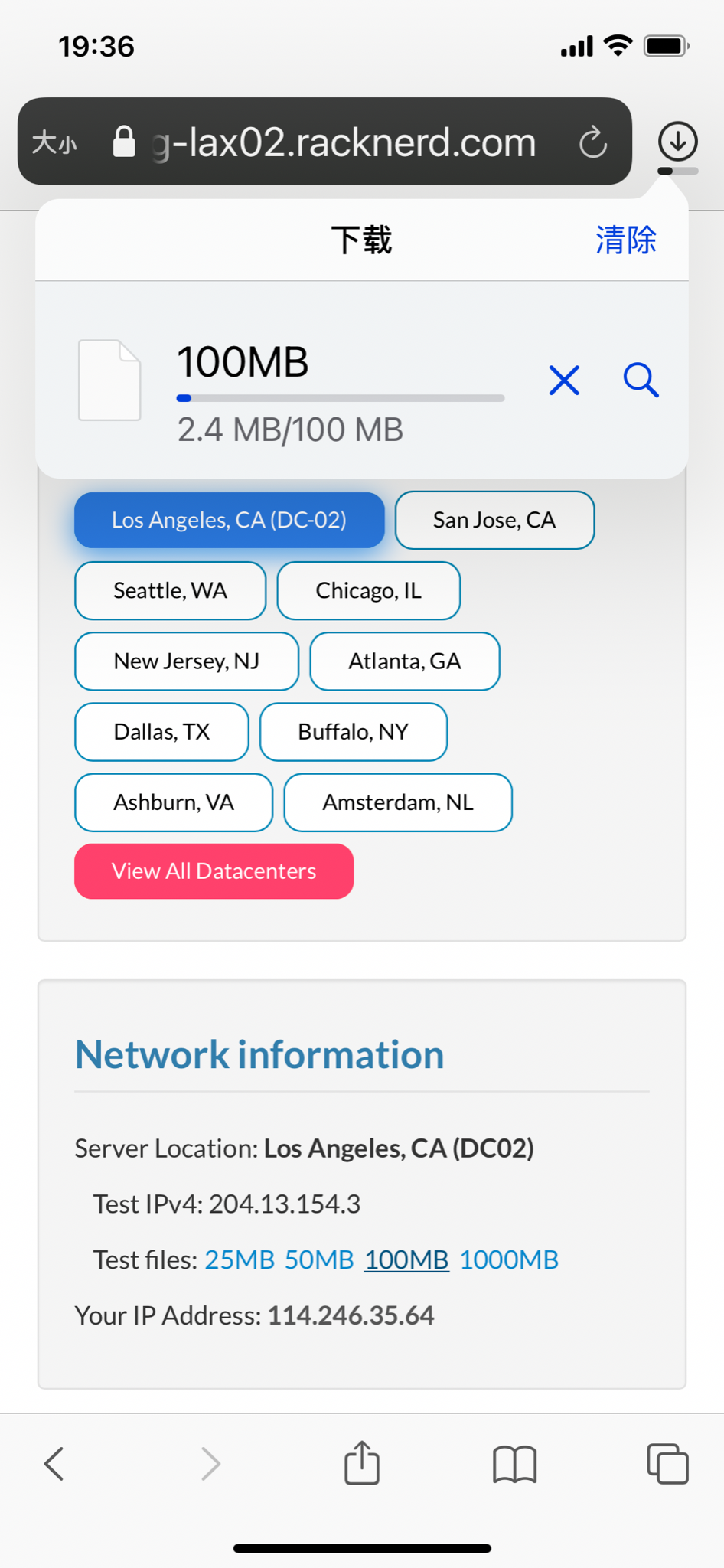724x1568 pixels.
Task: Open the Safari downloads button
Action: [677, 141]
